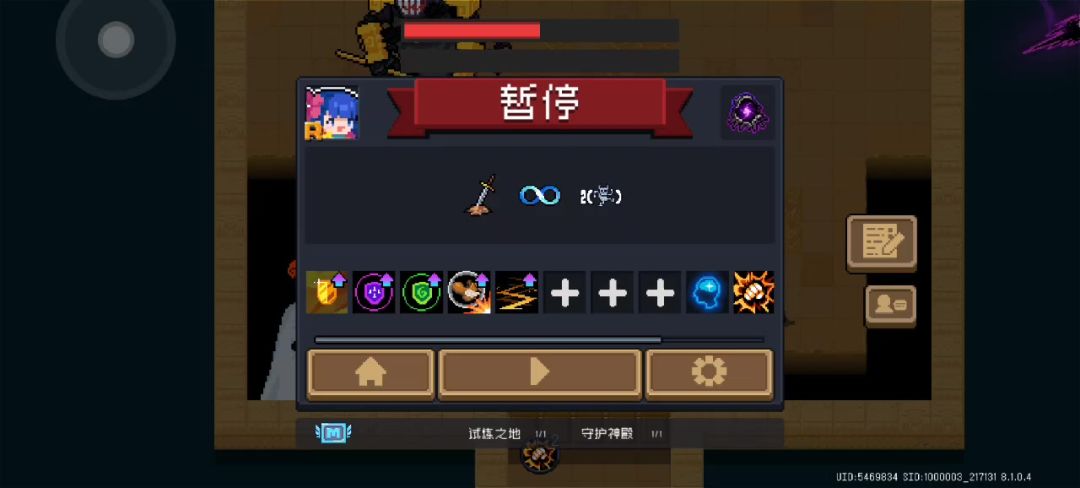Screen dimensions: 1080x488
Task: View the fist explosion skill icon
Action: [753, 292]
